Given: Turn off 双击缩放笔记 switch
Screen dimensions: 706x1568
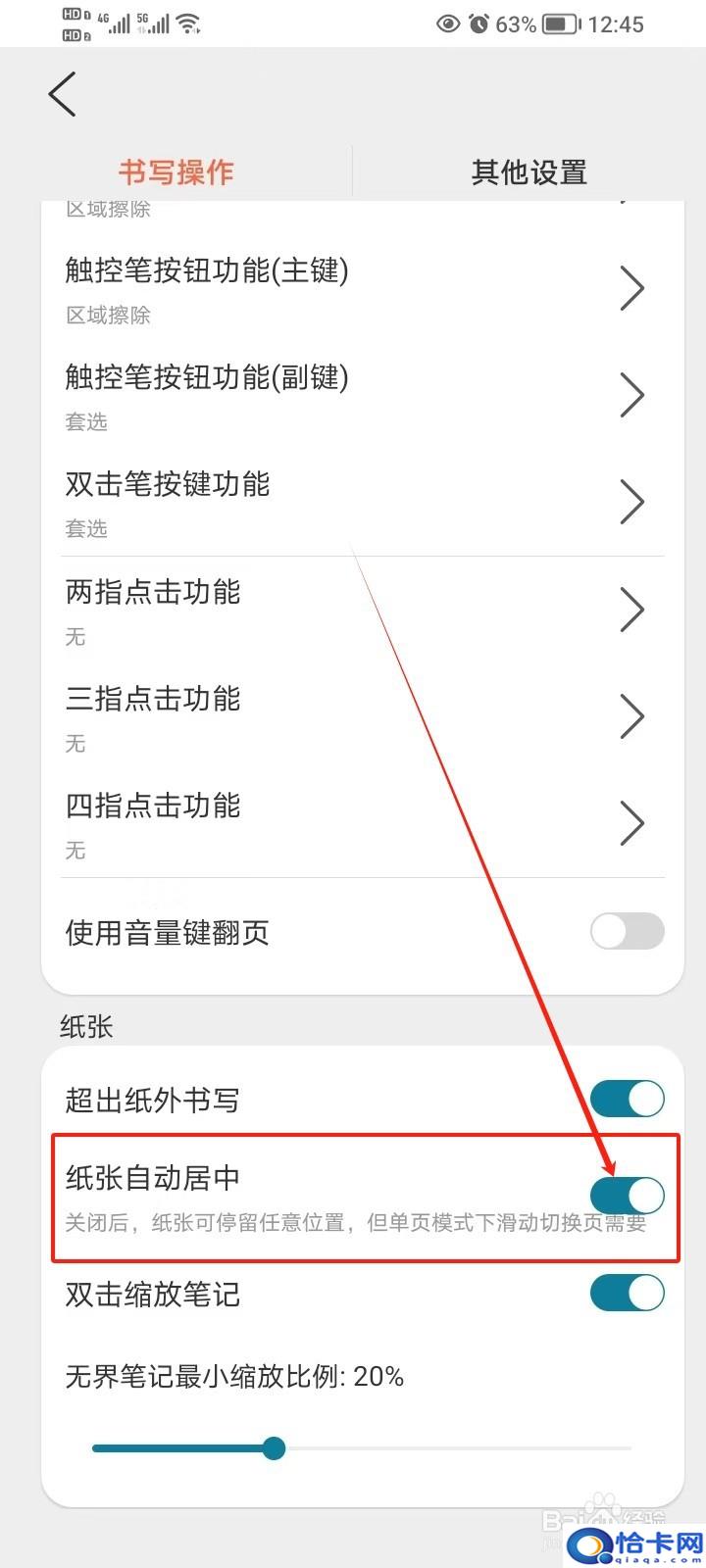Looking at the screenshot, I should point(628,1294).
